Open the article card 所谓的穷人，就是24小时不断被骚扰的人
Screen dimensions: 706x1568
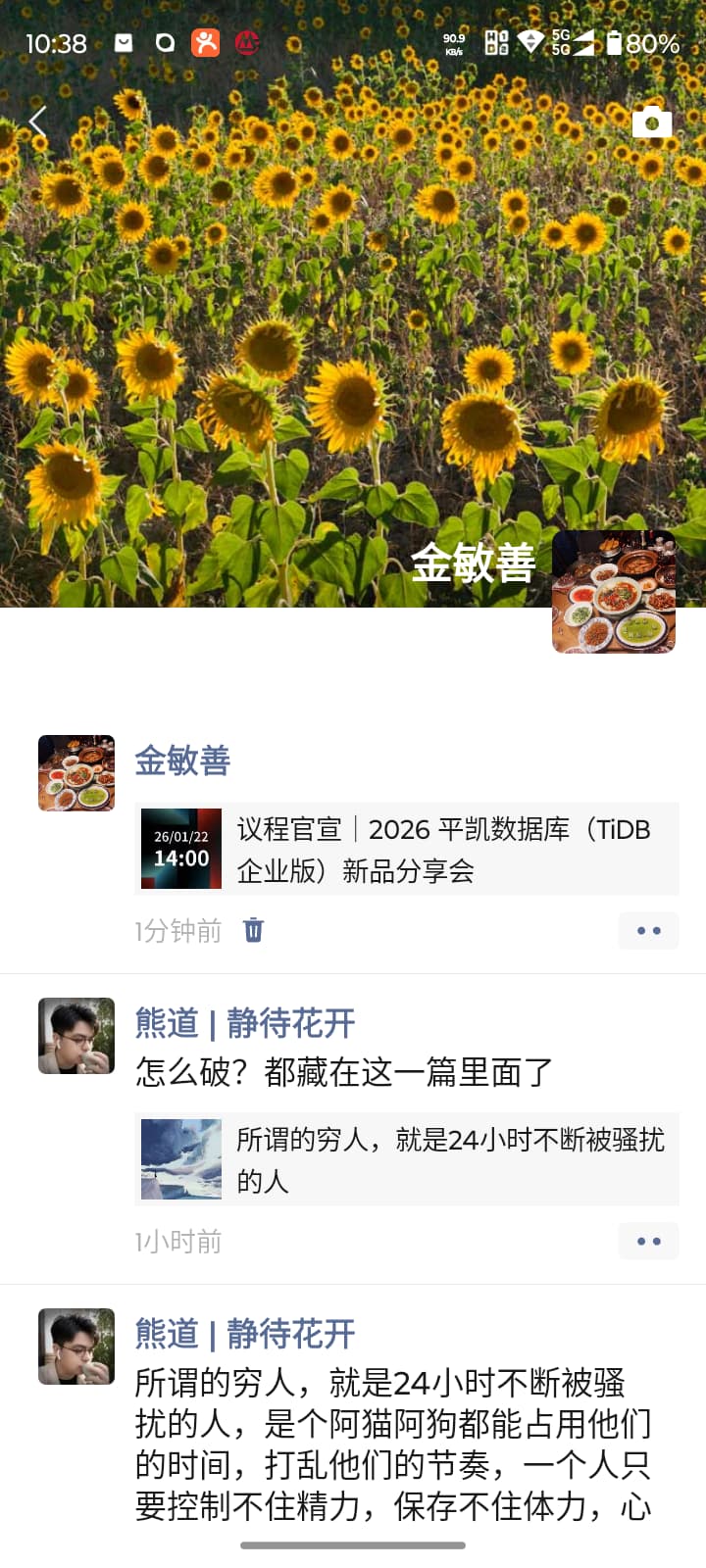[406, 1159]
